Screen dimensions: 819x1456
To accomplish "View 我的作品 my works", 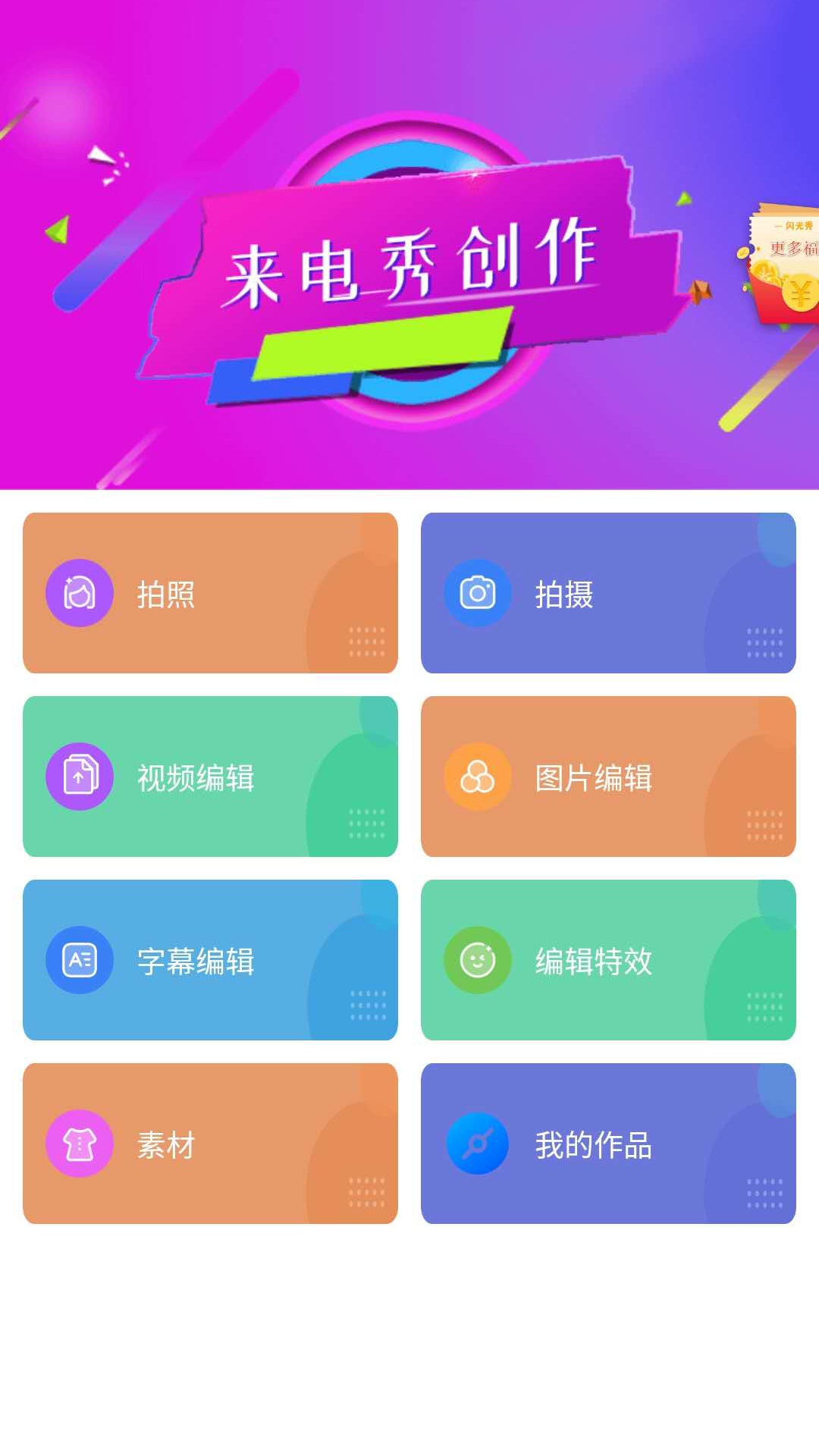I will [608, 1144].
